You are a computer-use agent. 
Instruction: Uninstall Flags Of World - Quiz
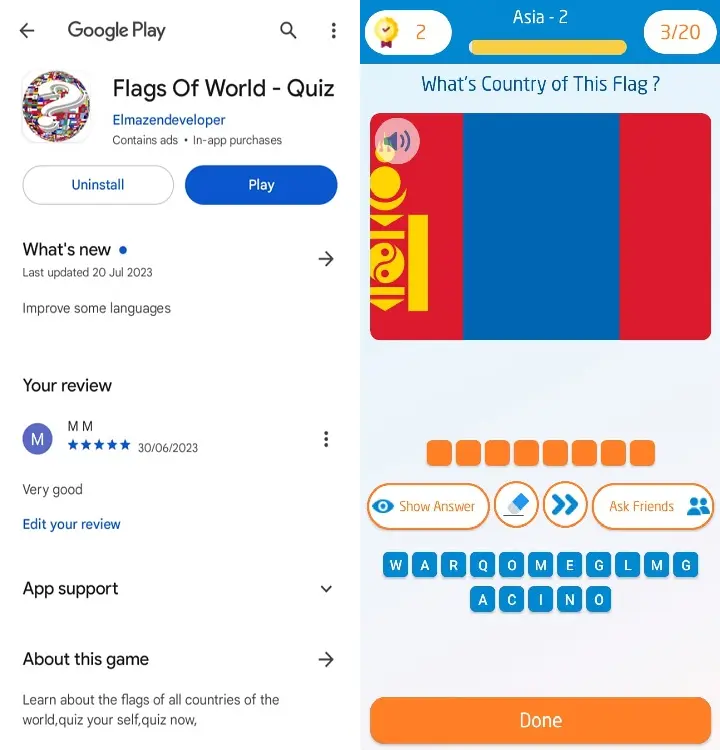98,185
